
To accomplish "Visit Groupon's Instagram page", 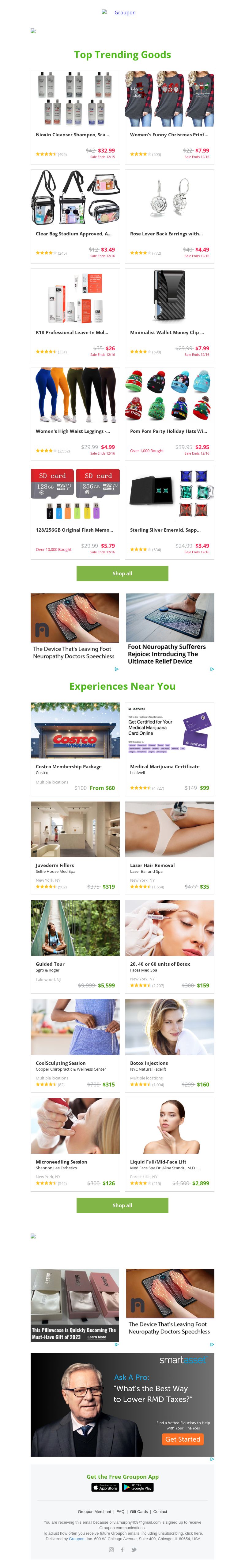I will (x=111, y=1550).
